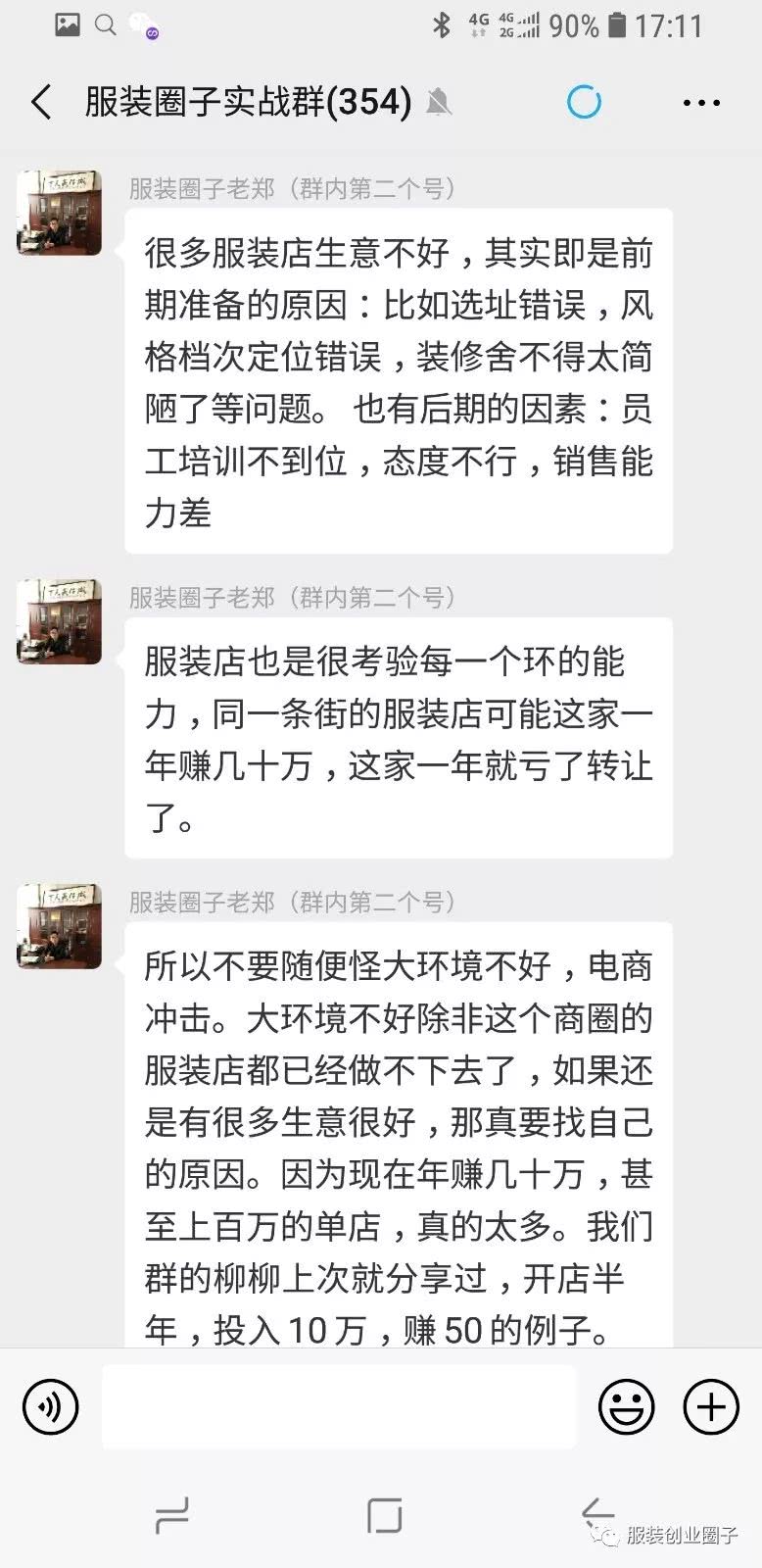The image size is (762, 1568).
Task: Tap the message text field
Action: coord(339,1407)
